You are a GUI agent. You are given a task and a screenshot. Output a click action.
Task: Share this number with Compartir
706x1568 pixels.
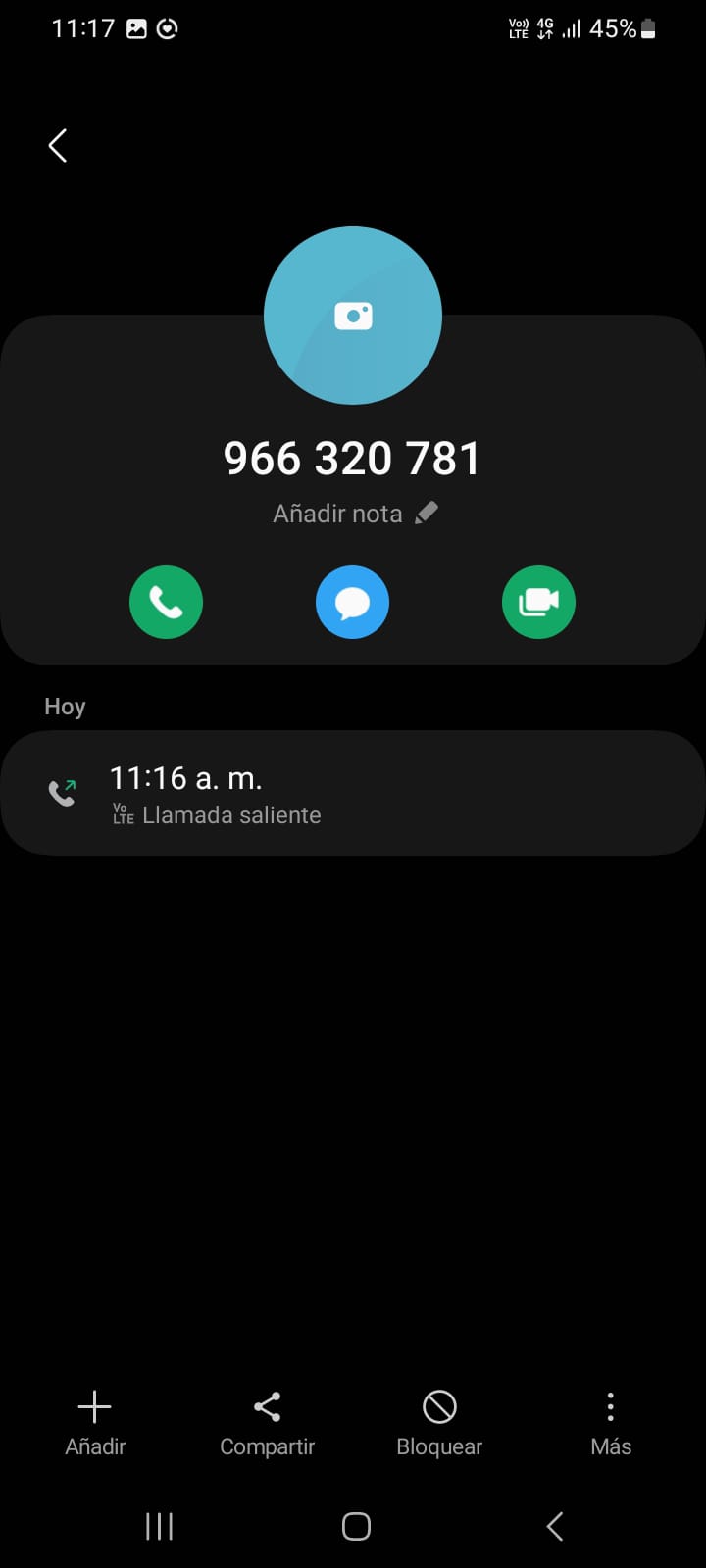(267, 1423)
